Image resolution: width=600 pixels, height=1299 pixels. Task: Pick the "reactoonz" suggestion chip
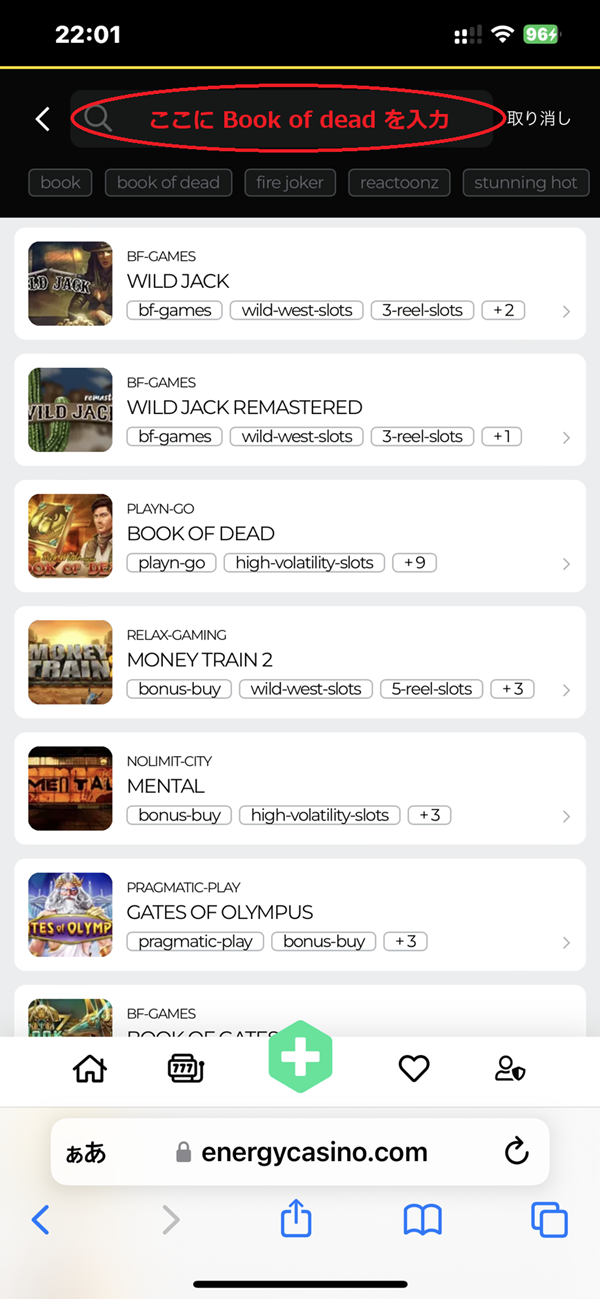pyautogui.click(x=399, y=182)
